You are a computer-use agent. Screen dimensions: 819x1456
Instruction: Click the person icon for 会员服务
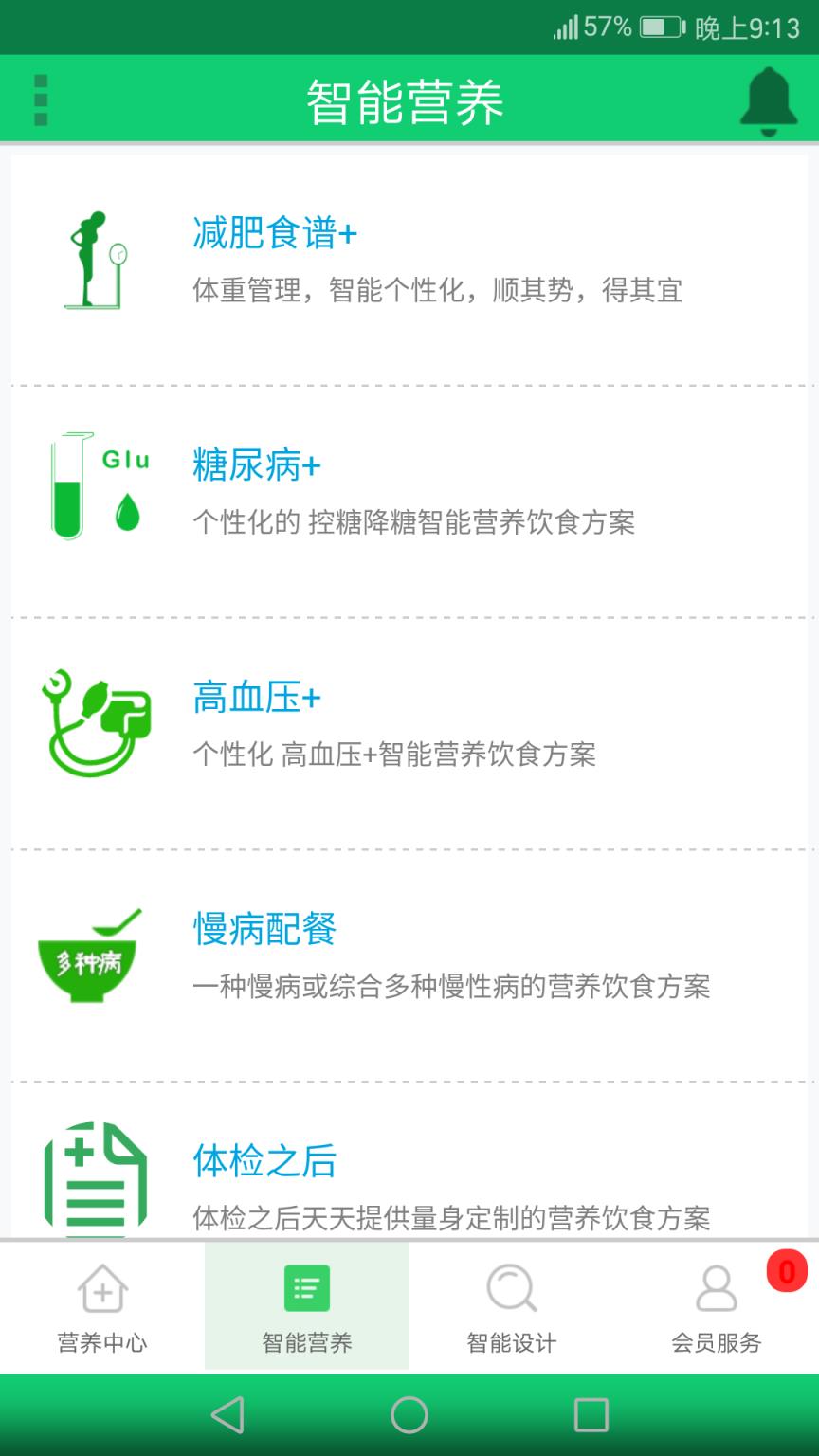tap(716, 1289)
